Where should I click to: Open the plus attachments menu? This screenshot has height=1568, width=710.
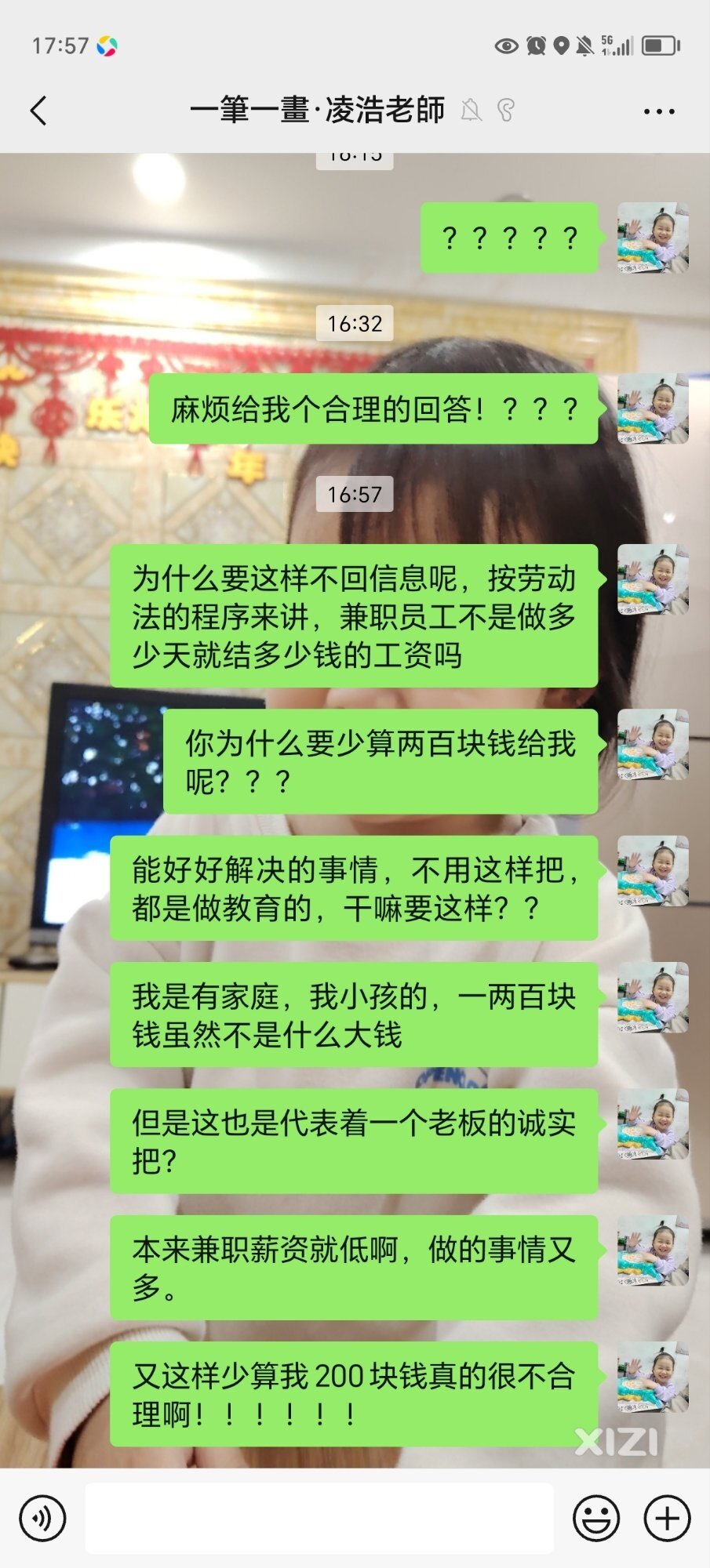(x=667, y=1519)
